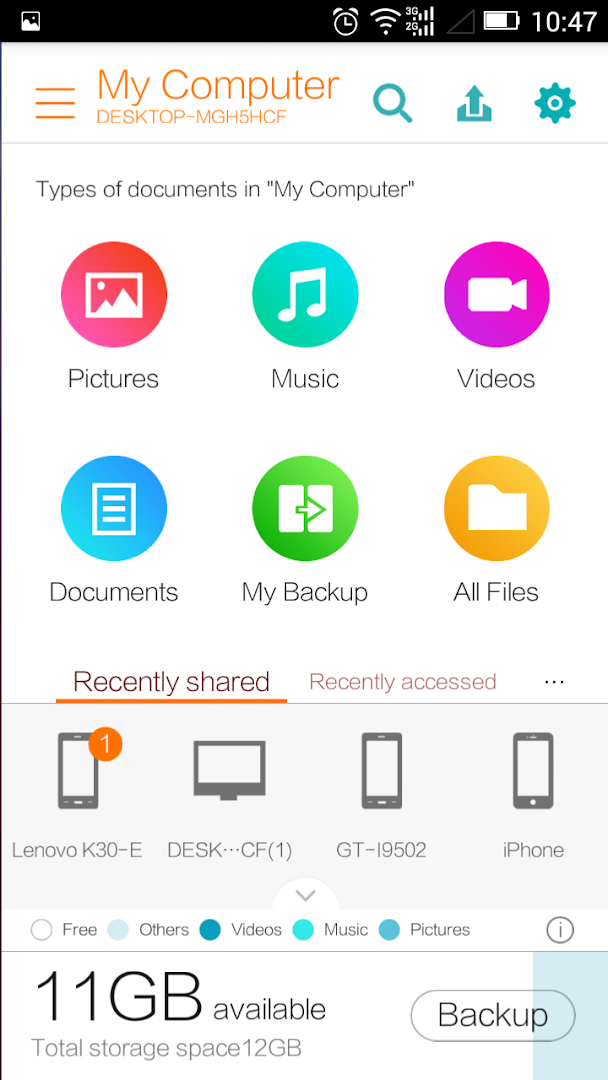The image size is (608, 1080).
Task: Open the search icon
Action: pos(392,103)
